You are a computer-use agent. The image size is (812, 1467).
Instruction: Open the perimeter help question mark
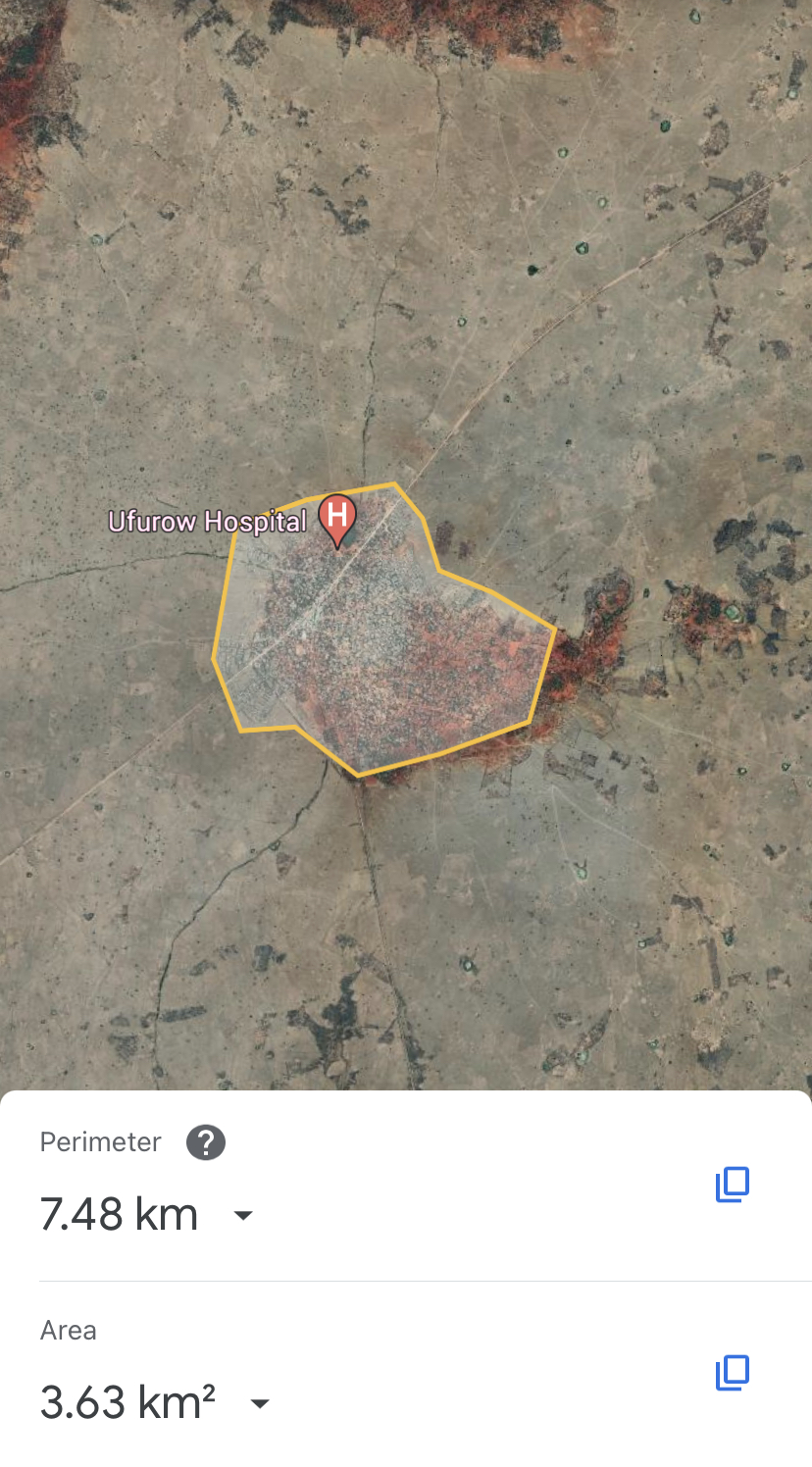click(x=206, y=1142)
